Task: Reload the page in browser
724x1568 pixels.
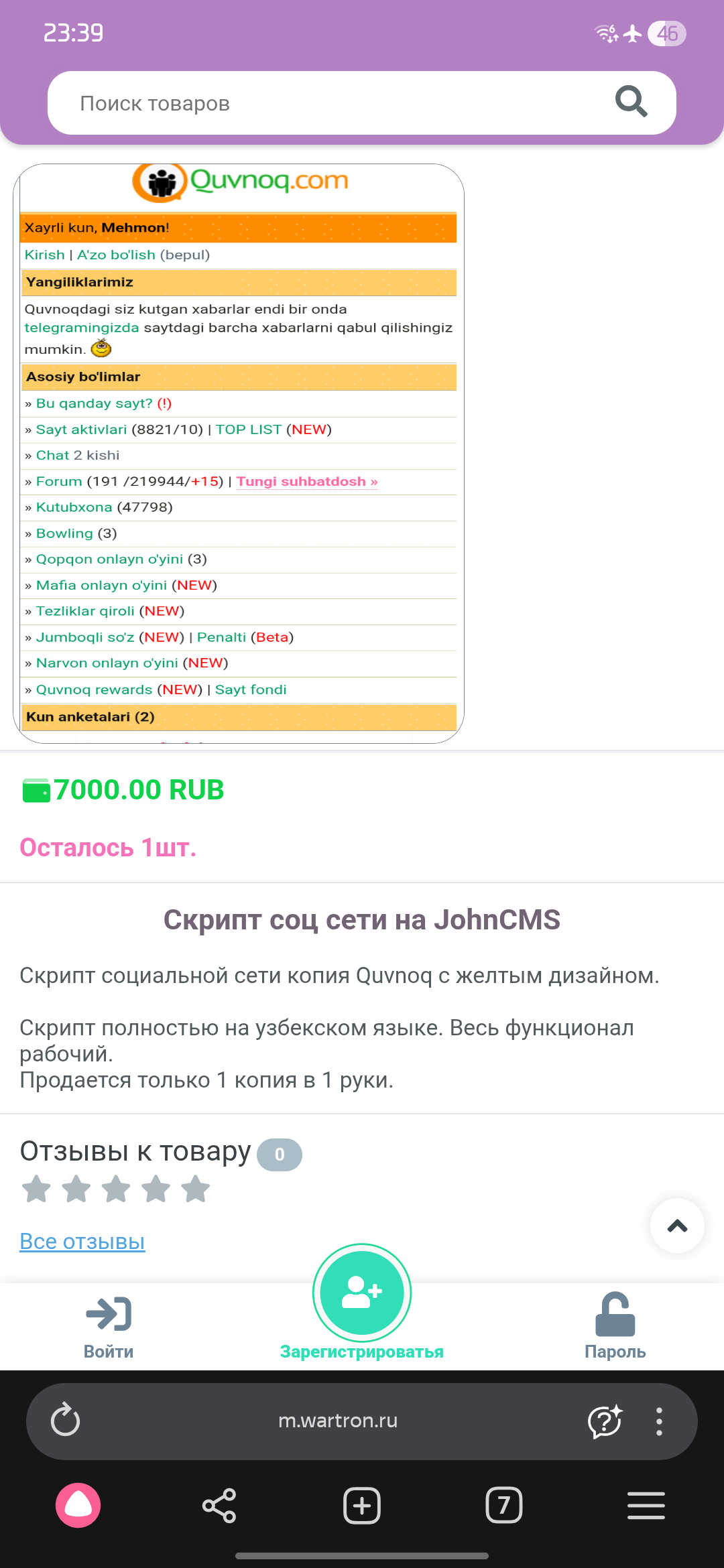Action: [x=66, y=1421]
